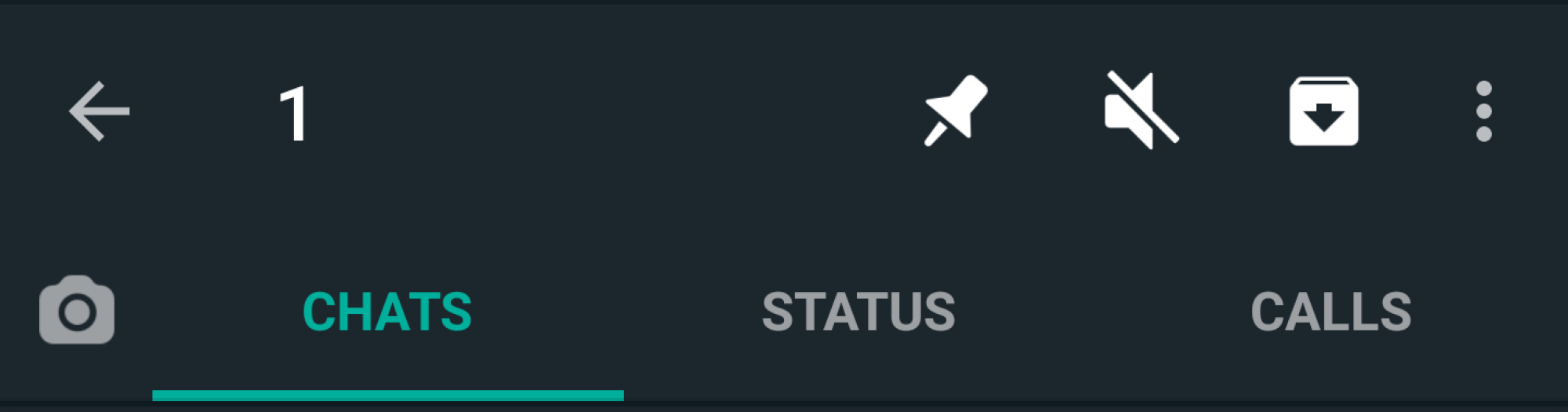1568x412 pixels.
Task: Pin the selected chat
Action: [955, 111]
